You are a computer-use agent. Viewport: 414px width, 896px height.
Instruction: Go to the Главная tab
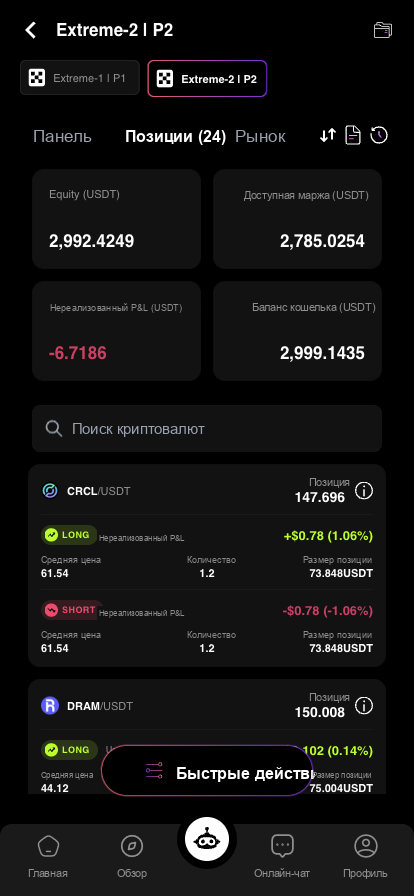48,855
